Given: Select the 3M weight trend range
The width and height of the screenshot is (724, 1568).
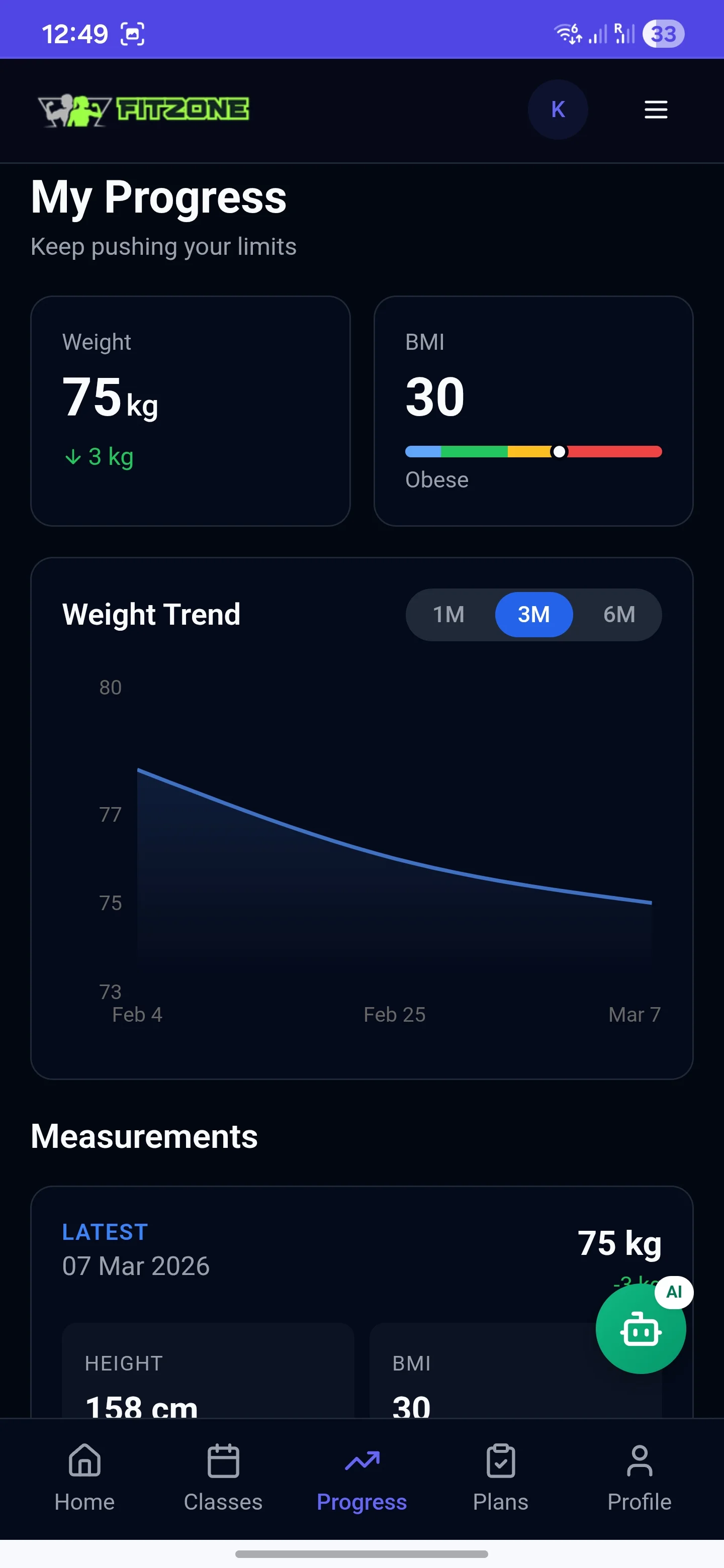Looking at the screenshot, I should coord(533,614).
